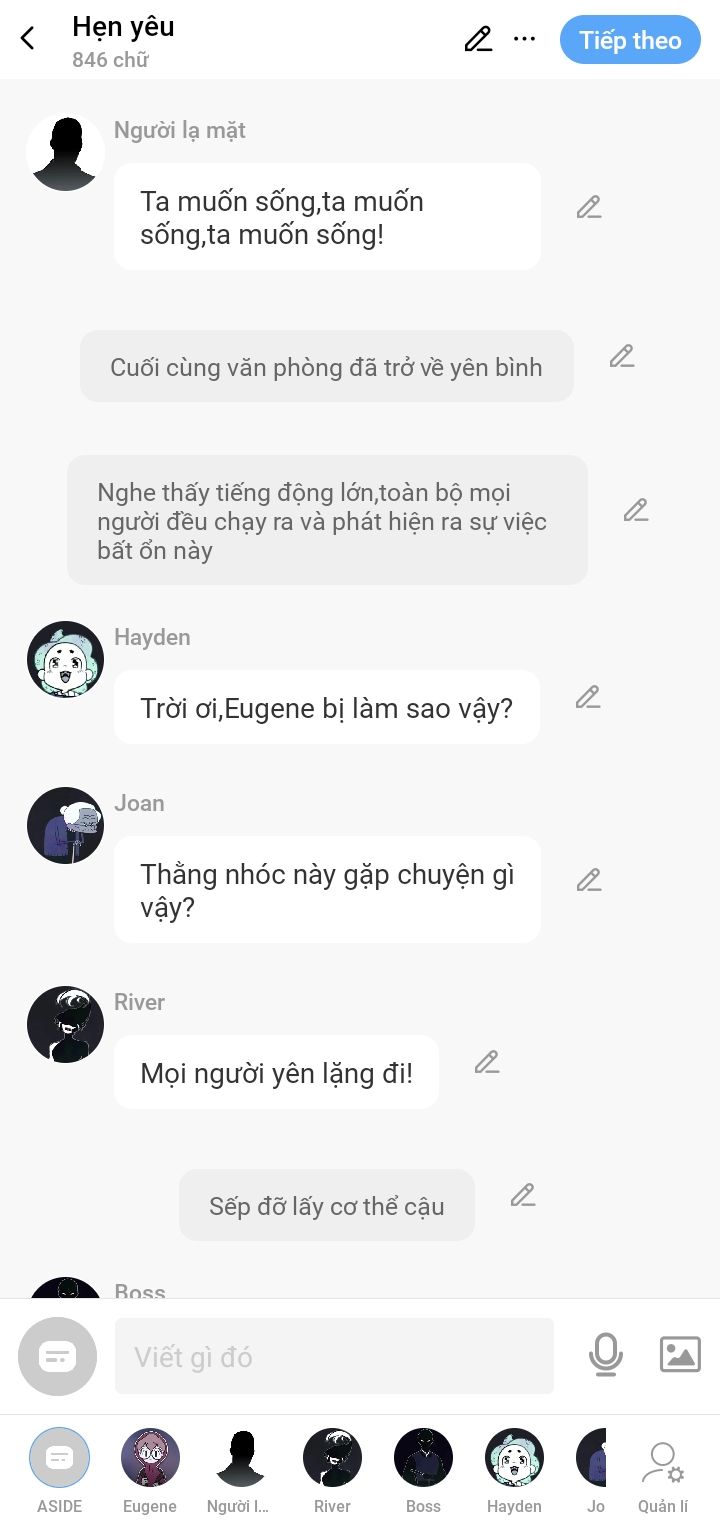Edit Hayden's message about Eugene
The height and width of the screenshot is (1529, 720).
point(588,697)
